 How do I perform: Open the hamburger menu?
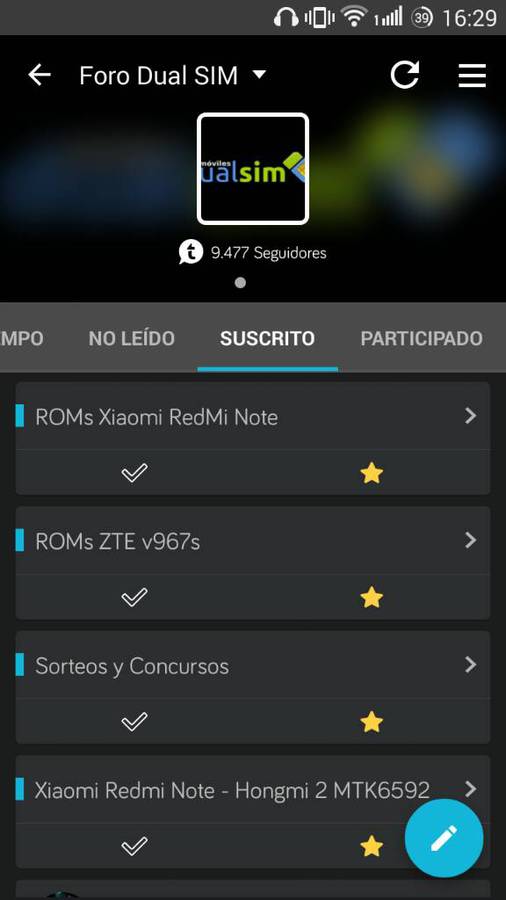click(x=472, y=75)
